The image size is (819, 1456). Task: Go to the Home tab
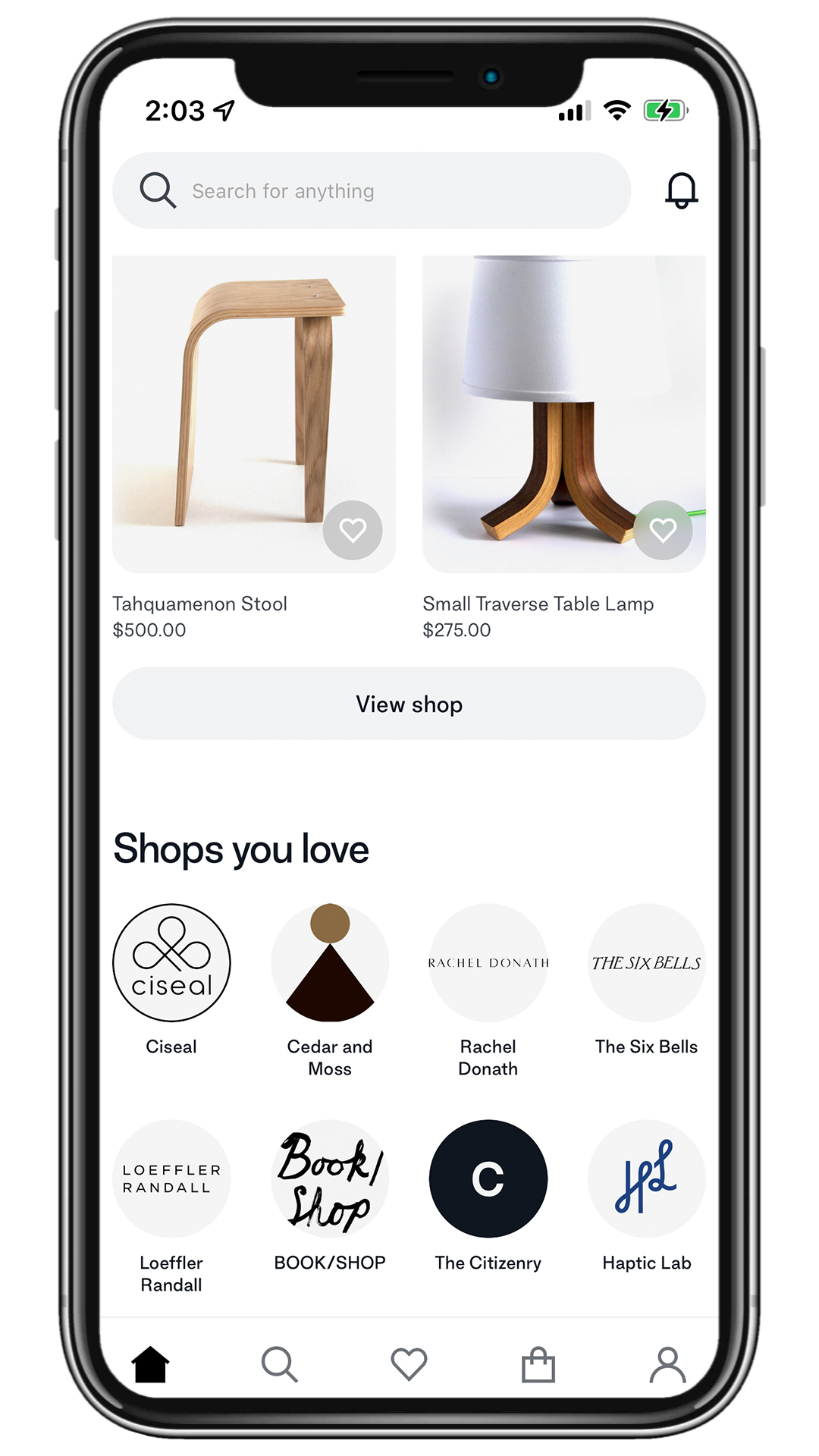(x=151, y=1364)
